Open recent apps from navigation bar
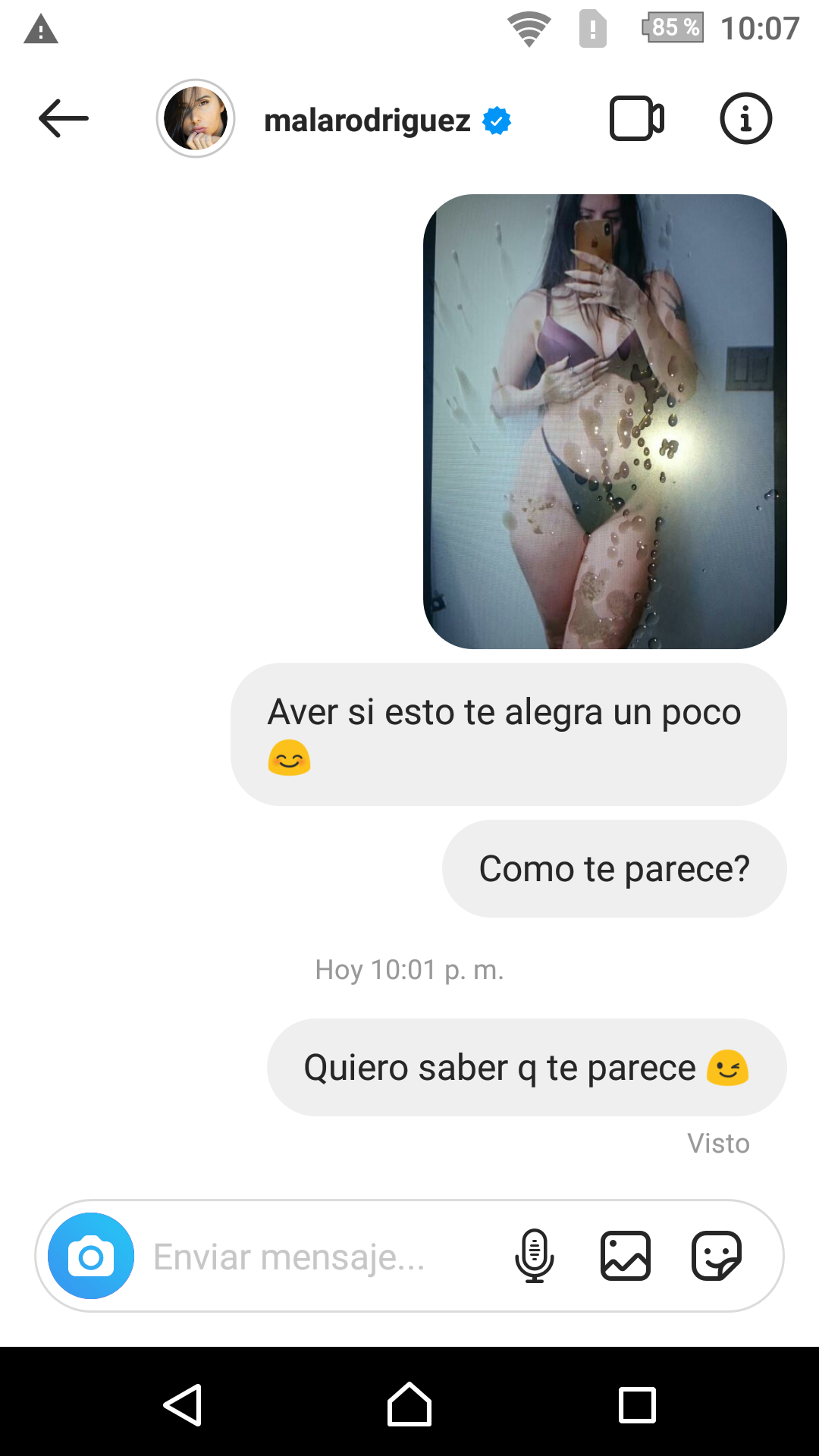 [x=638, y=1405]
